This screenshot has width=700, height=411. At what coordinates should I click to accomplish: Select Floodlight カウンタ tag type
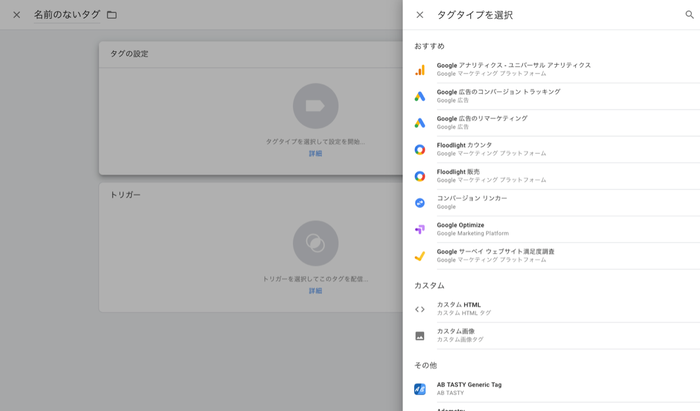[465, 149]
